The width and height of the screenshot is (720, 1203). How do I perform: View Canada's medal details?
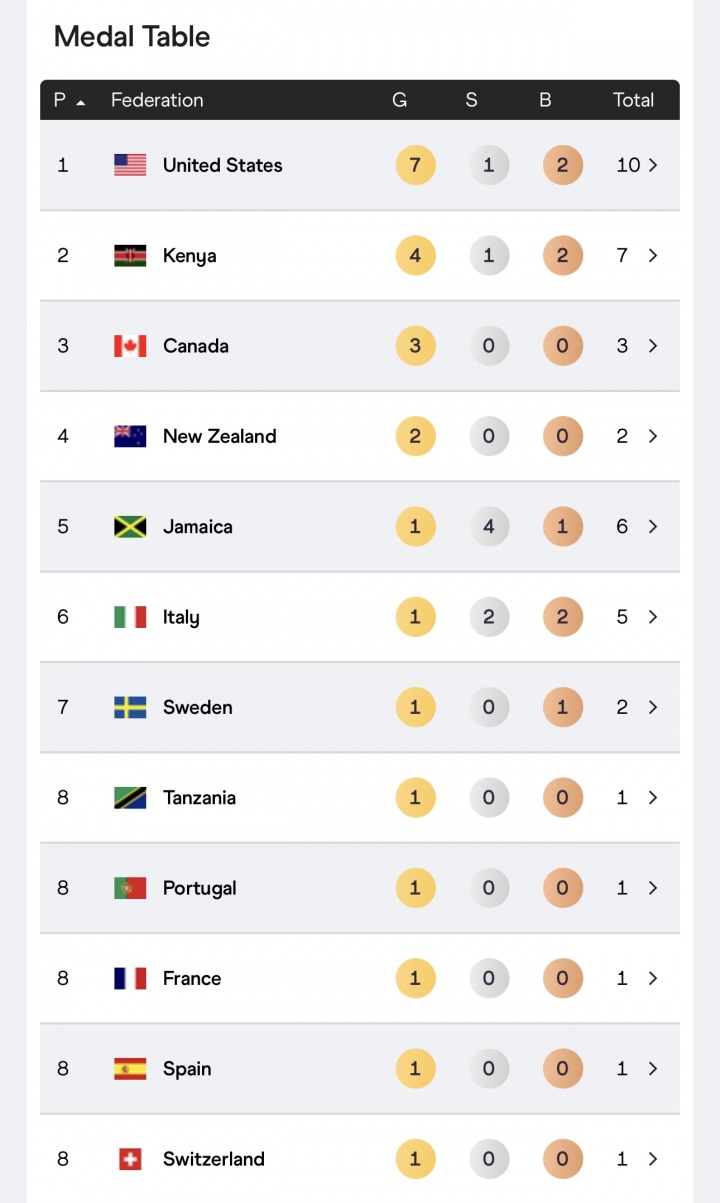[360, 346]
